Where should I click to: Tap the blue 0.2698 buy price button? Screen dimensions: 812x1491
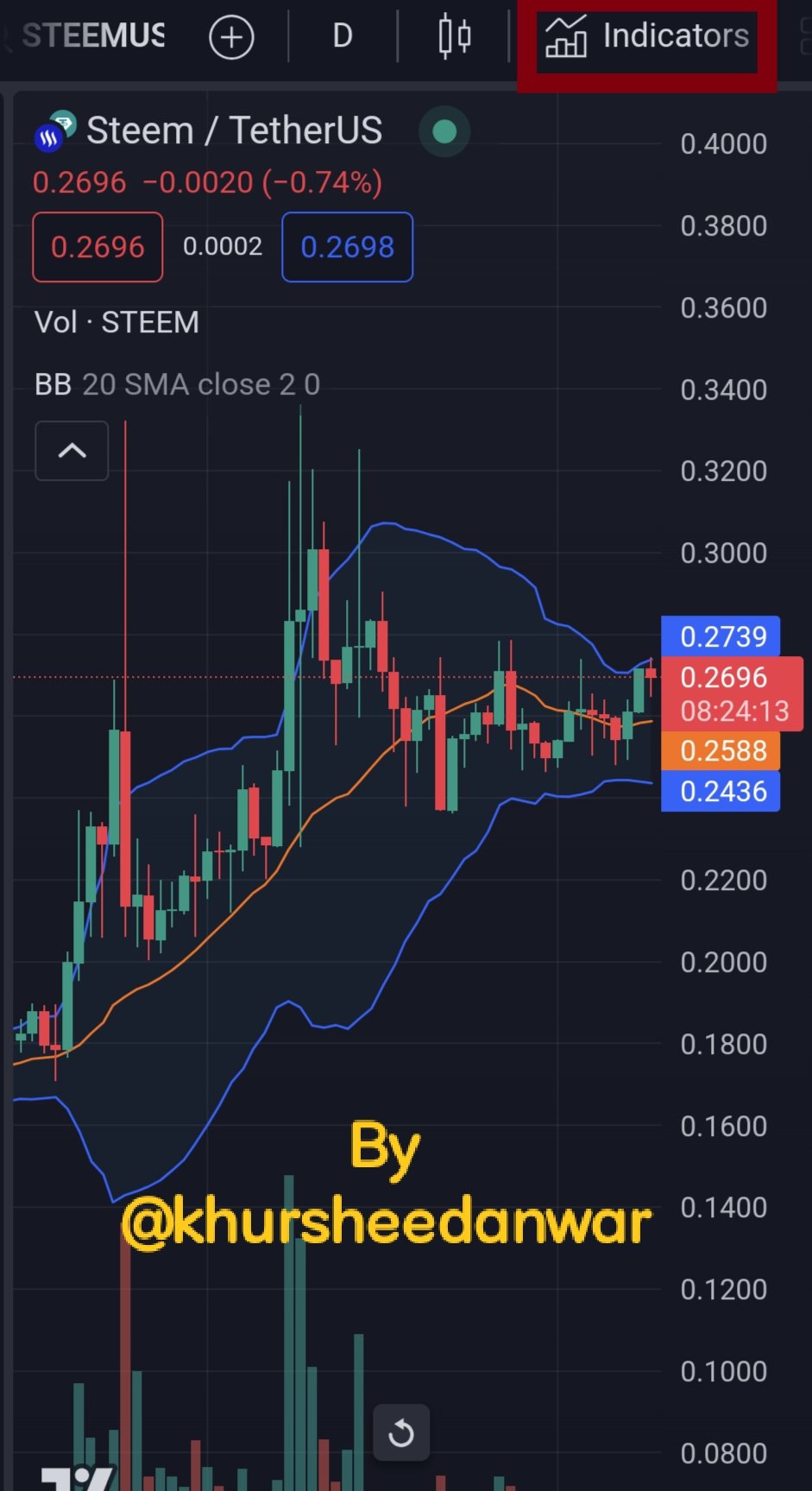[348, 247]
